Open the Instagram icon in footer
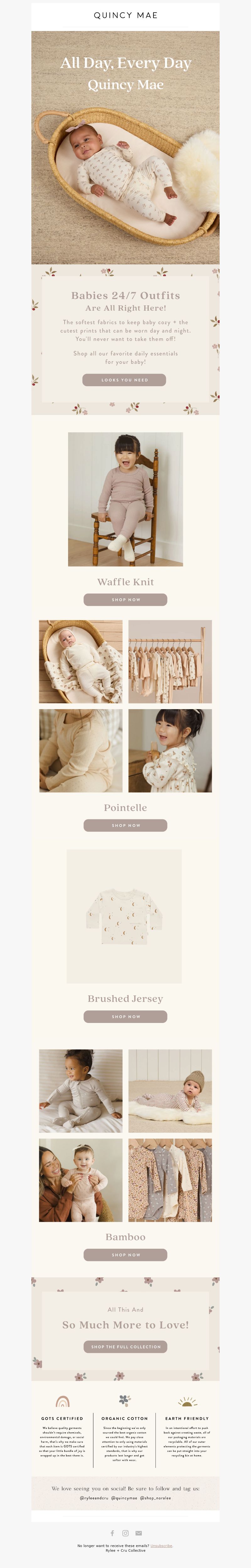The width and height of the screenshot is (251, 1568). click(x=125, y=1533)
